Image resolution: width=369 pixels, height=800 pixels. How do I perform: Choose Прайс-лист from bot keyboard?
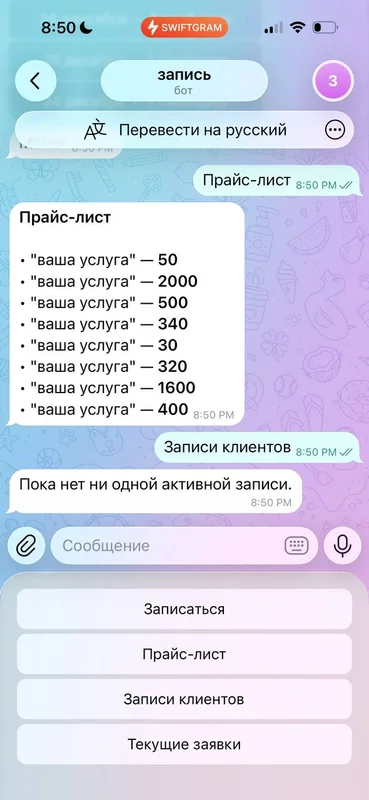tap(184, 654)
